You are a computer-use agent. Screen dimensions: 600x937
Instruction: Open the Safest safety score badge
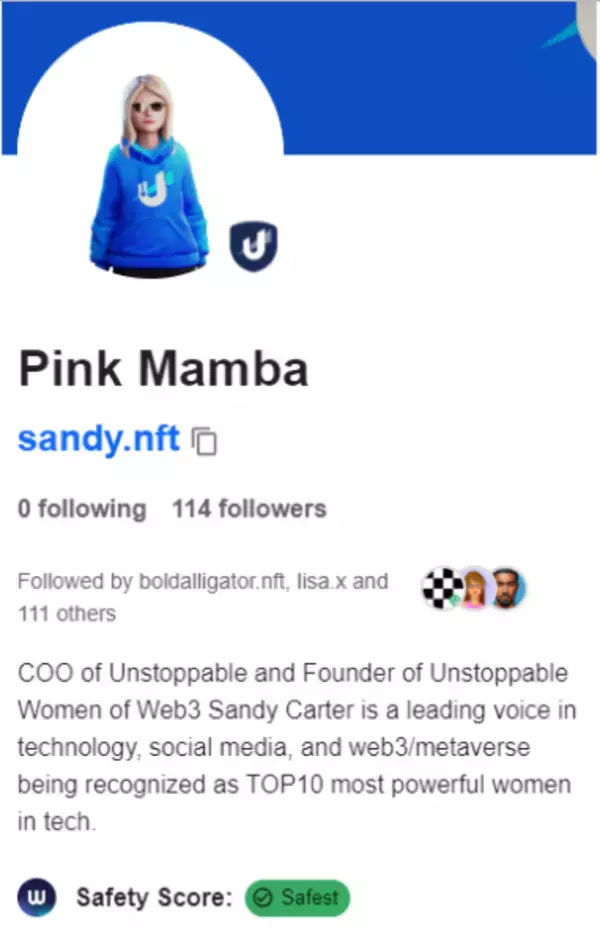pyautogui.click(x=298, y=897)
